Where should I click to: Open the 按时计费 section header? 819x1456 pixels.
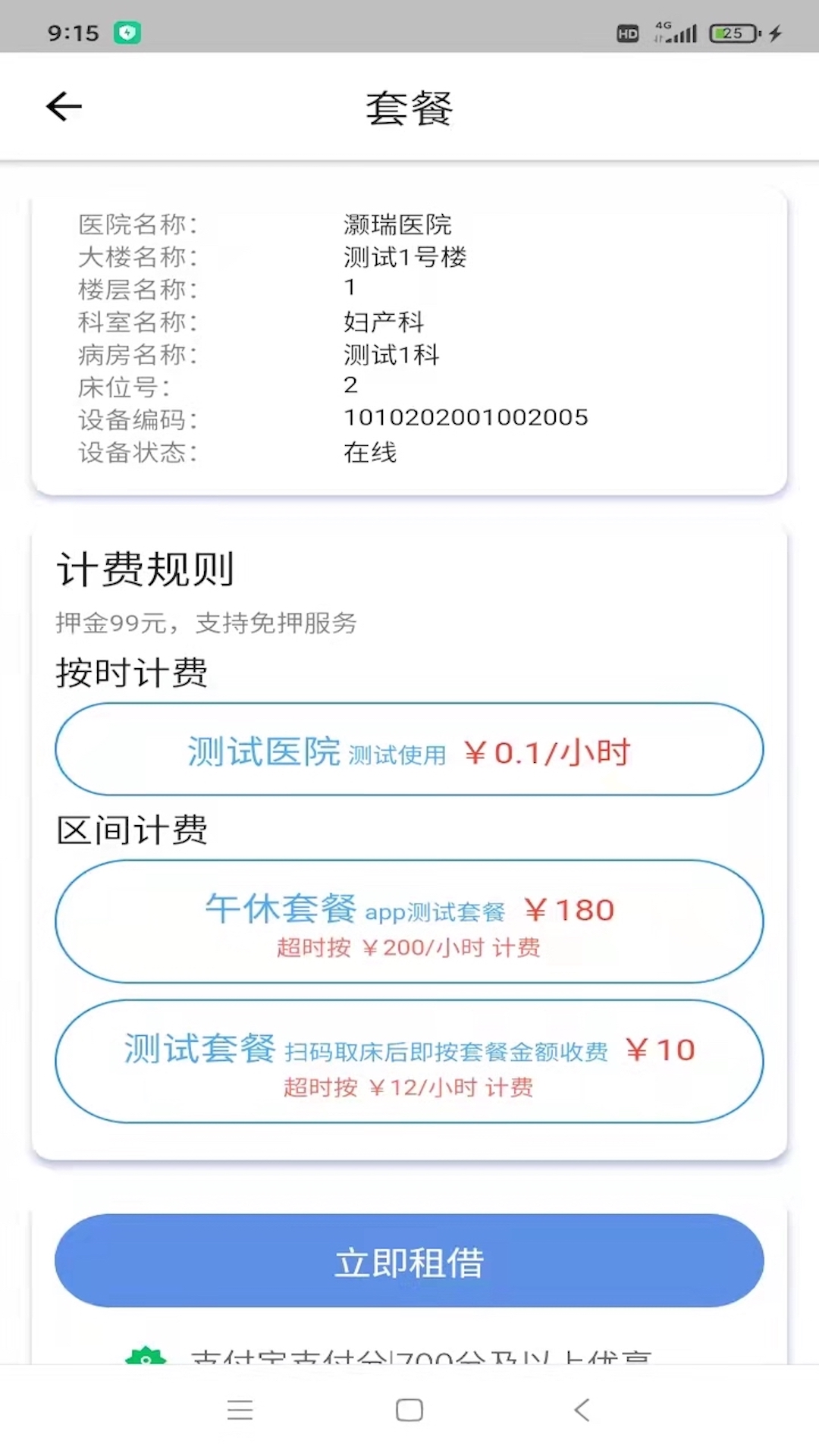(132, 671)
